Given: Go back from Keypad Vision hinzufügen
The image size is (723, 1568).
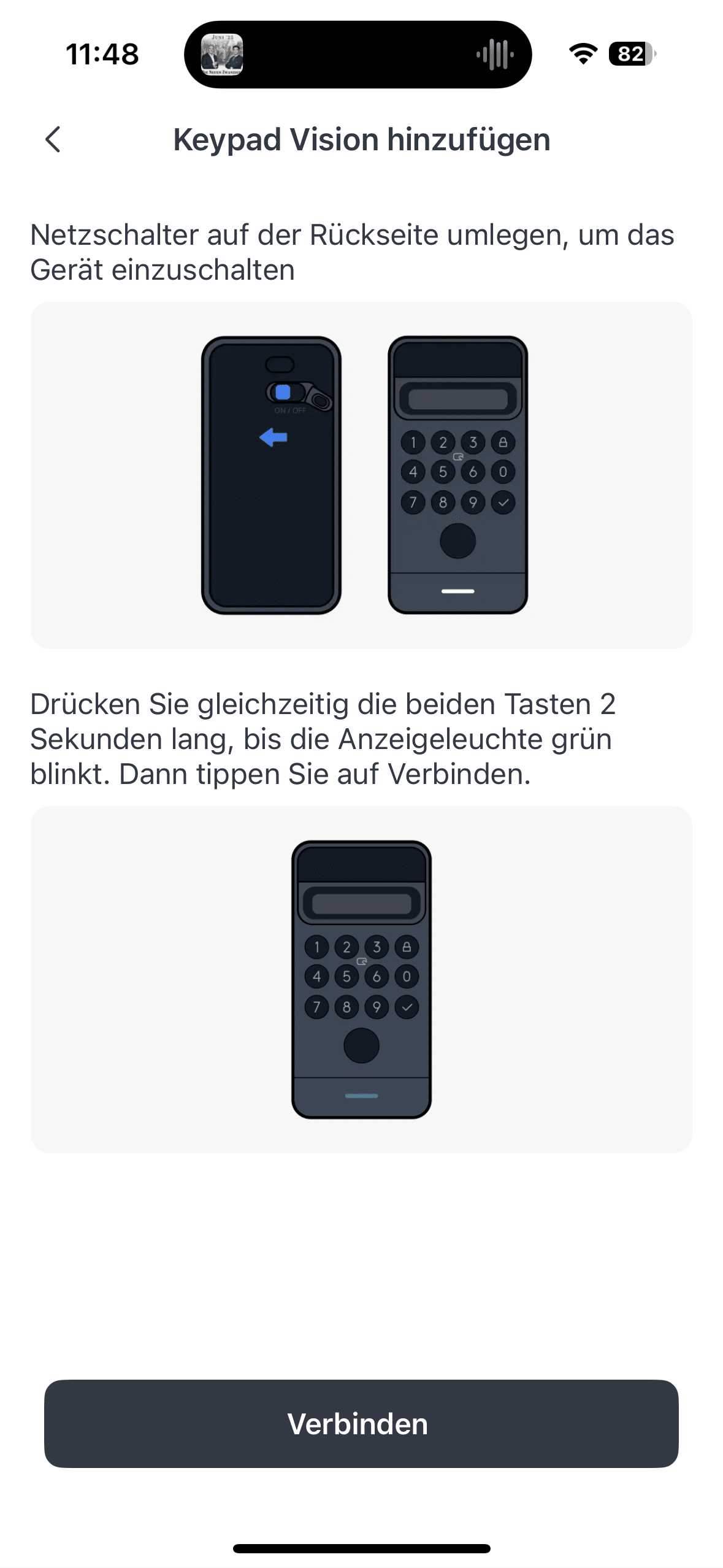Looking at the screenshot, I should [53, 139].
